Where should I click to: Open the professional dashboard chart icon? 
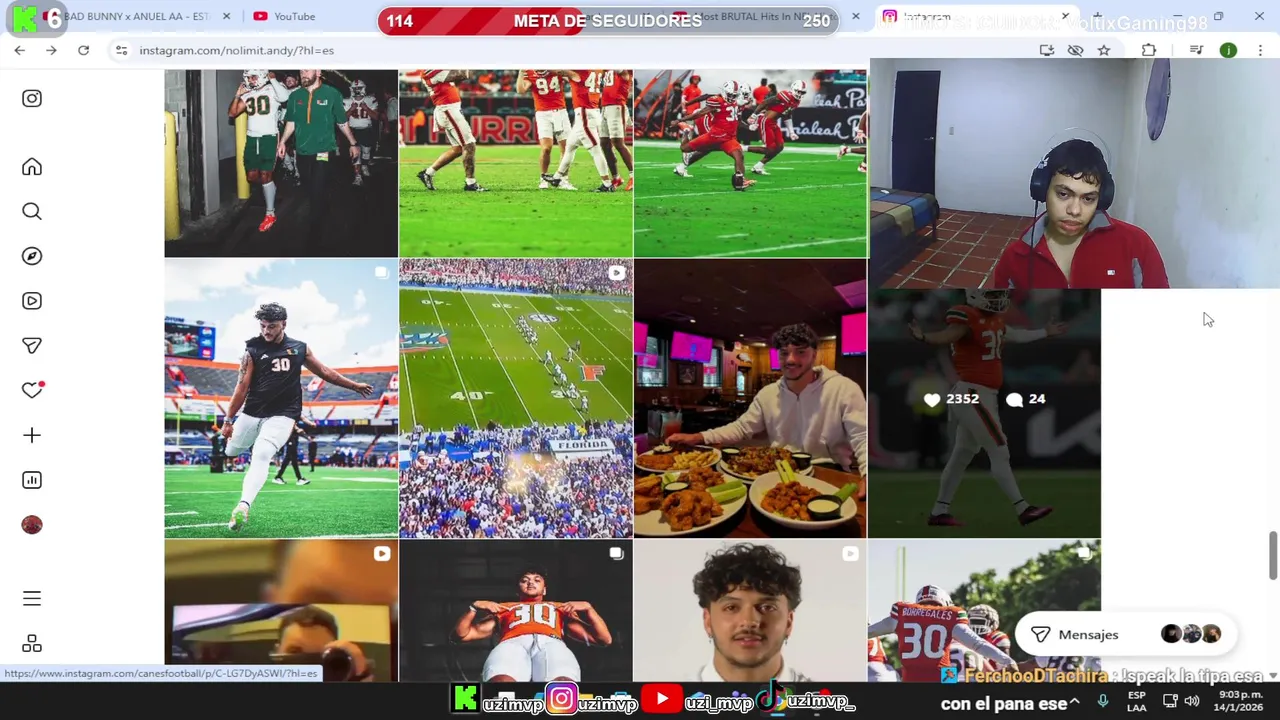(32, 480)
